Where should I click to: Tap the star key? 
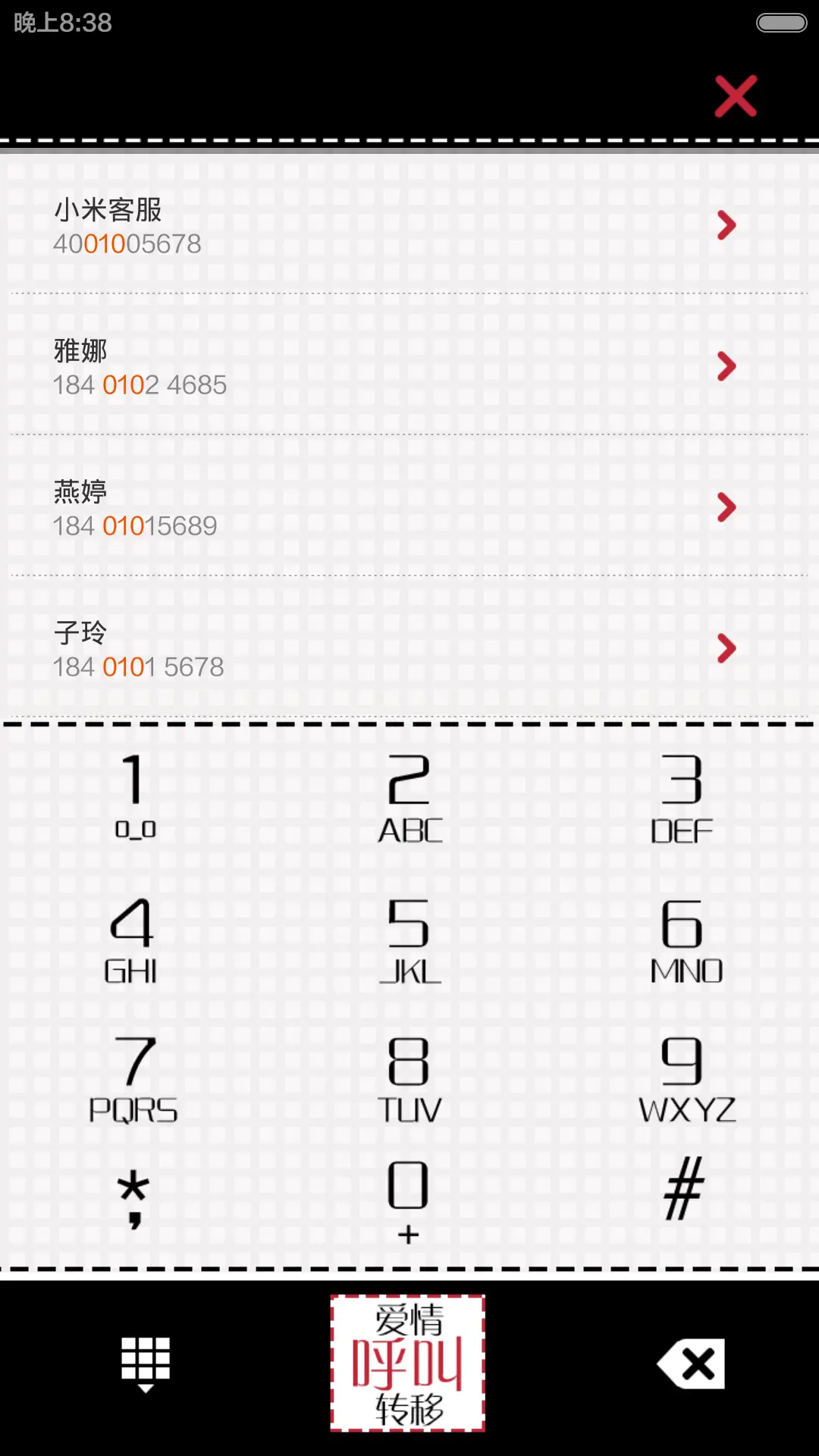(x=133, y=1198)
